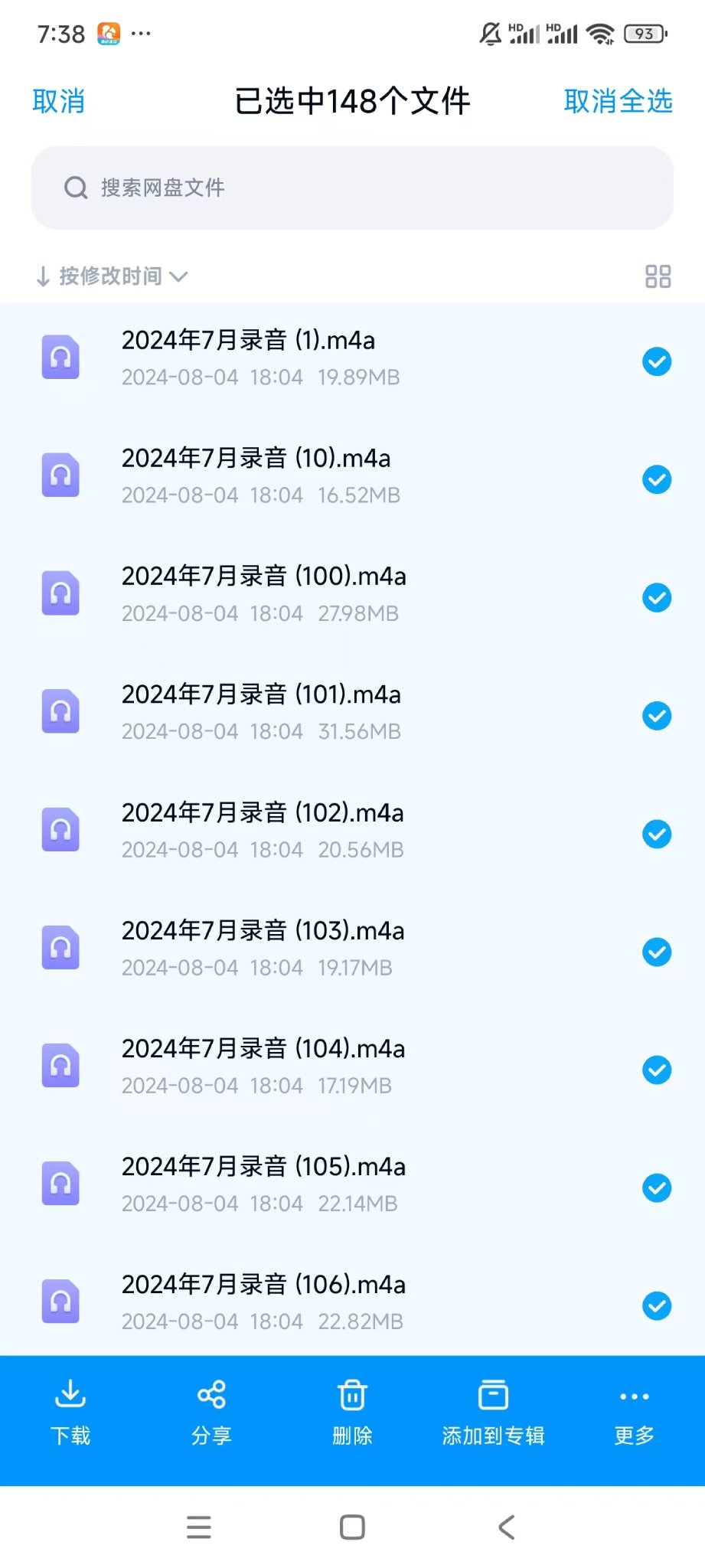705x1568 pixels.
Task: Switch to grid view layout
Action: pos(658,276)
